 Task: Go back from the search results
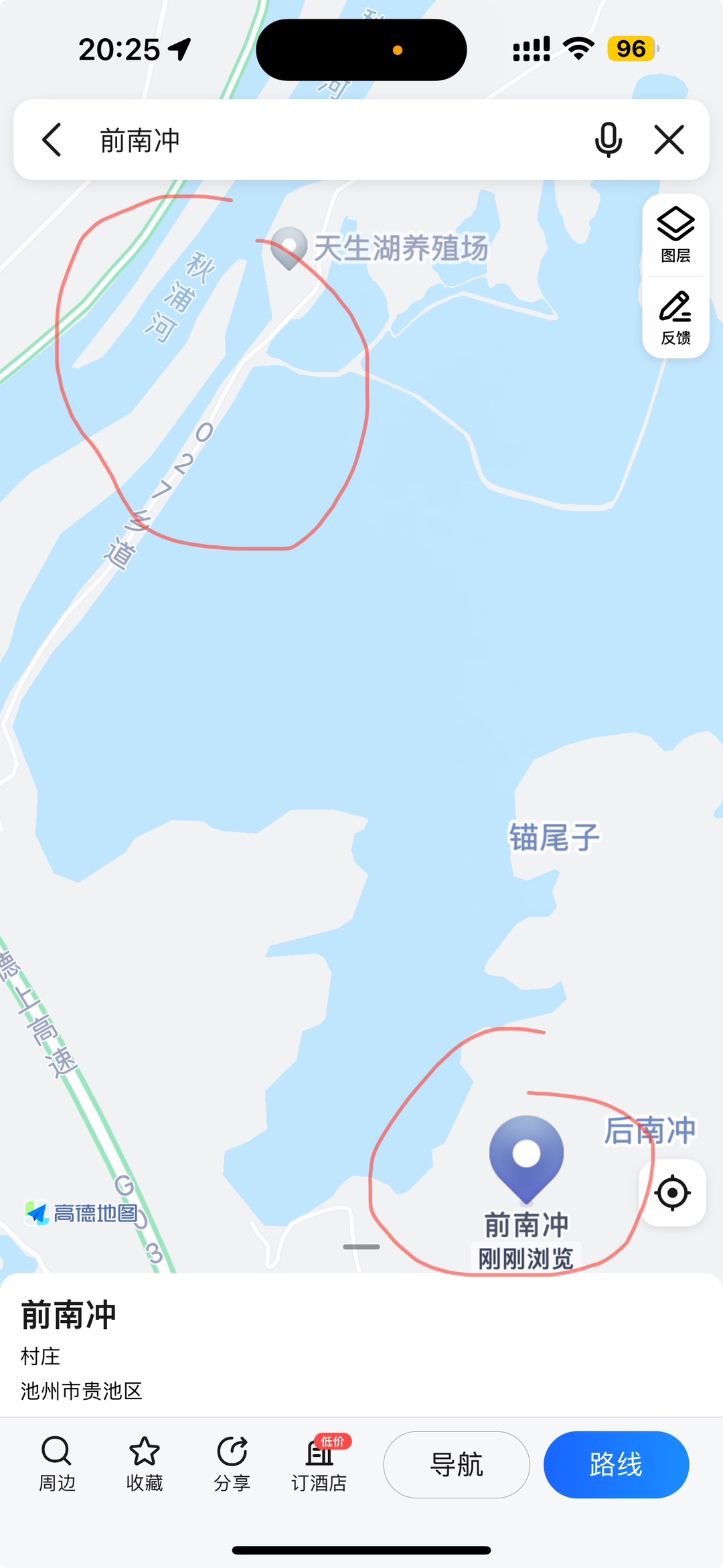click(52, 140)
